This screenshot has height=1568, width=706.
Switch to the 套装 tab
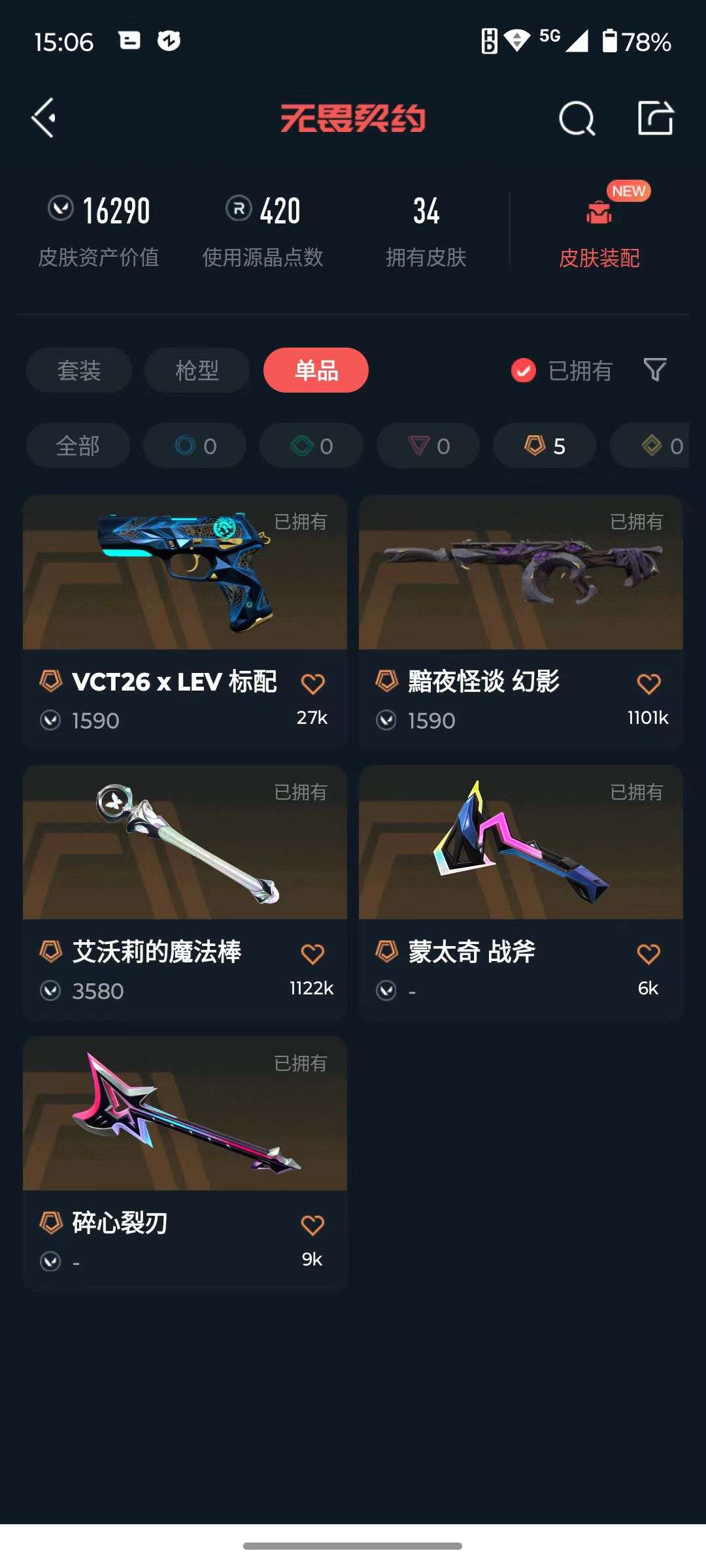pos(78,370)
